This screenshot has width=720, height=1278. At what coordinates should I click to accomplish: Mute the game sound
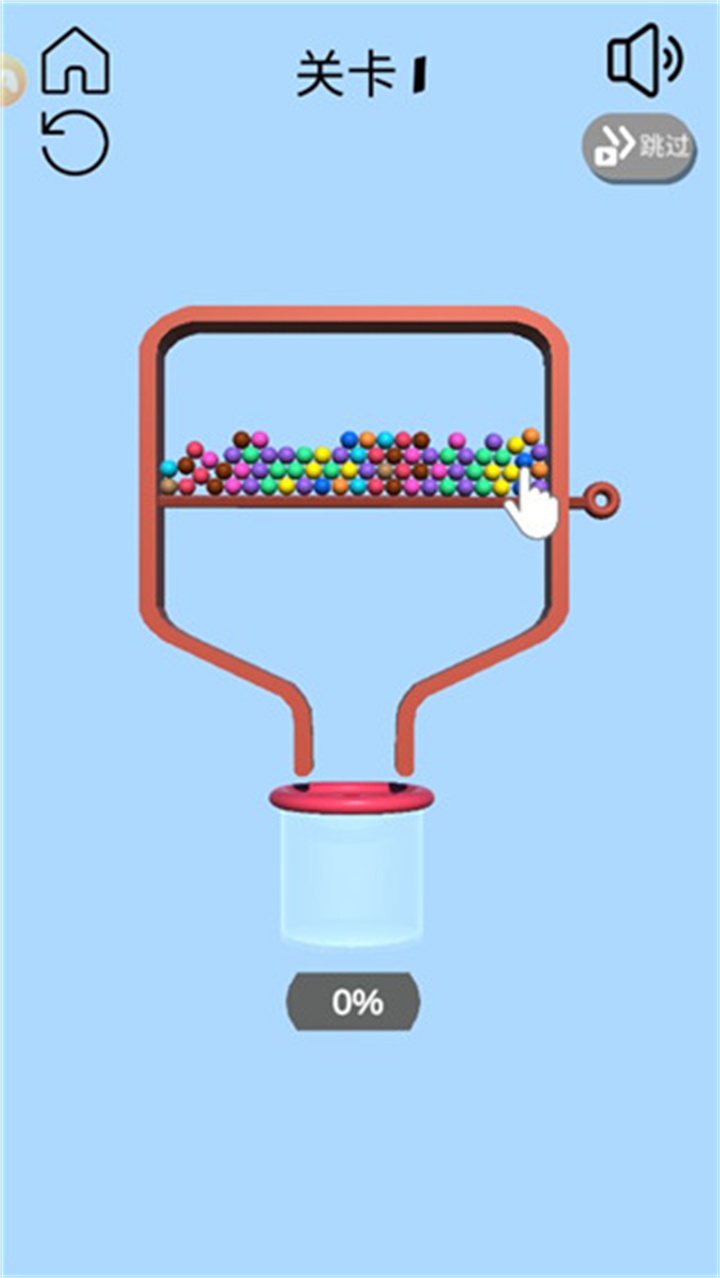point(644,60)
